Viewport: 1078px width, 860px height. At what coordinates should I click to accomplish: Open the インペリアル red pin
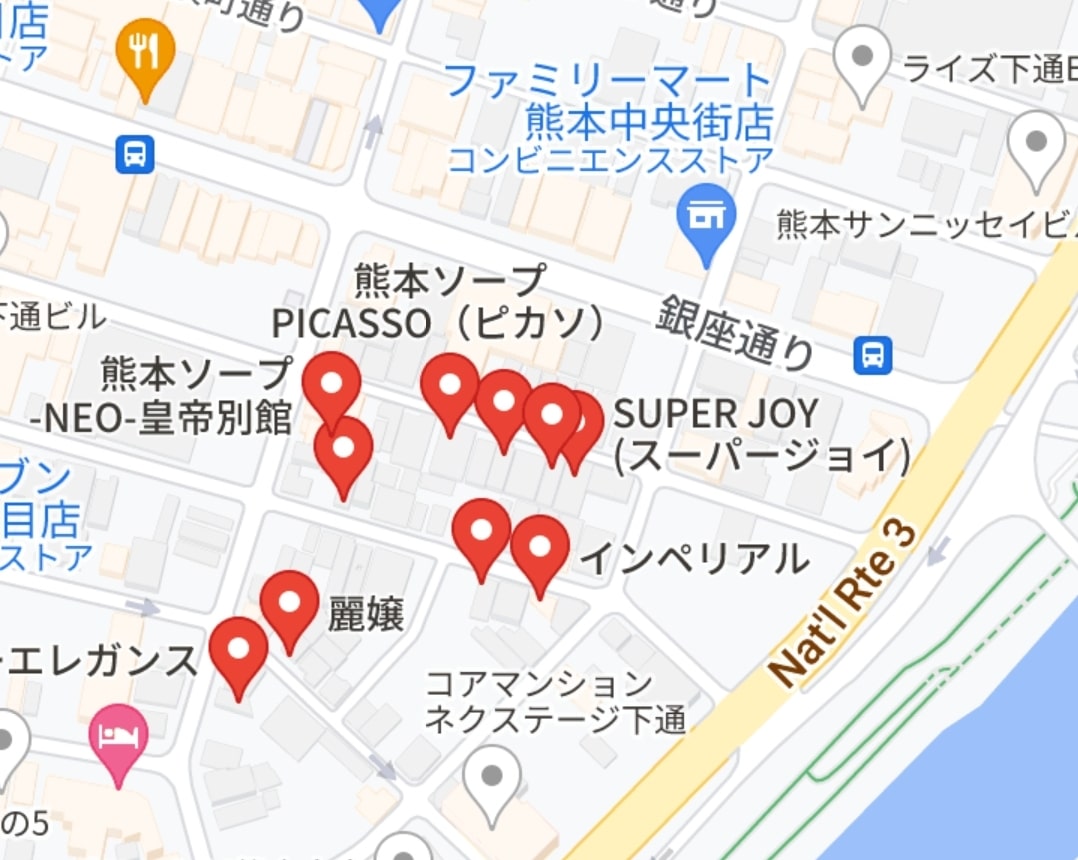click(540, 548)
